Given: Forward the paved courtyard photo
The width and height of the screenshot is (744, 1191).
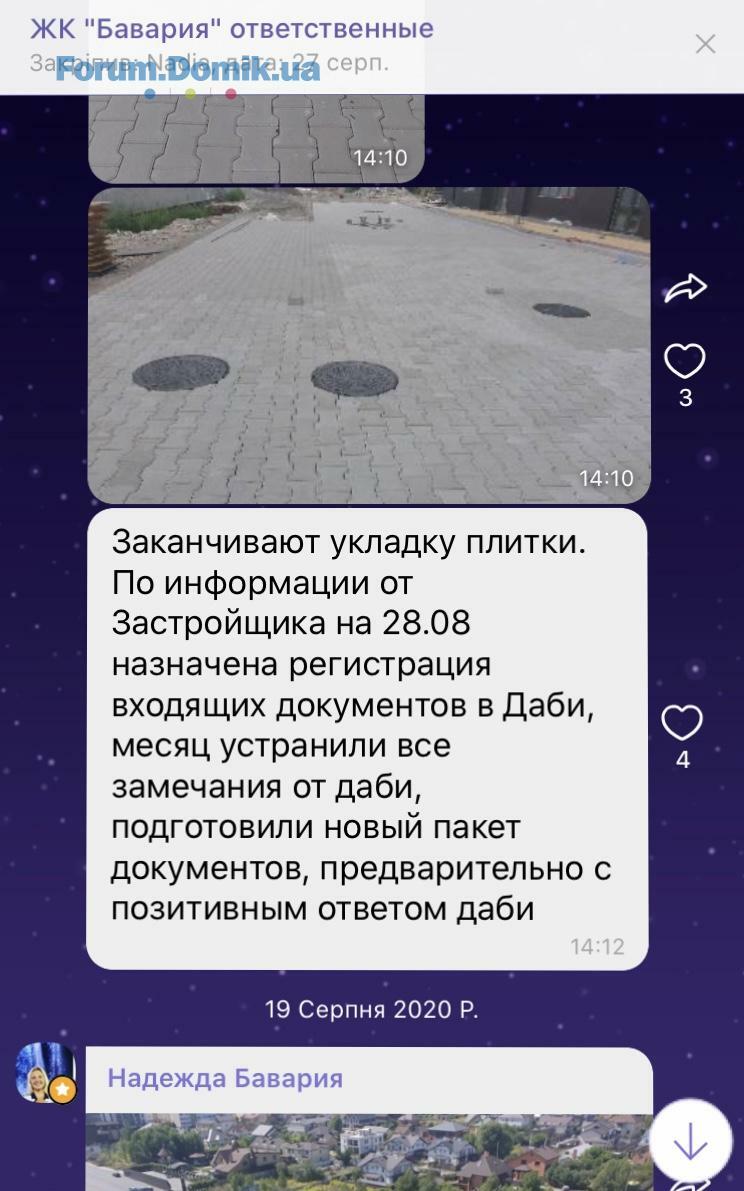Looking at the screenshot, I should click(x=685, y=289).
